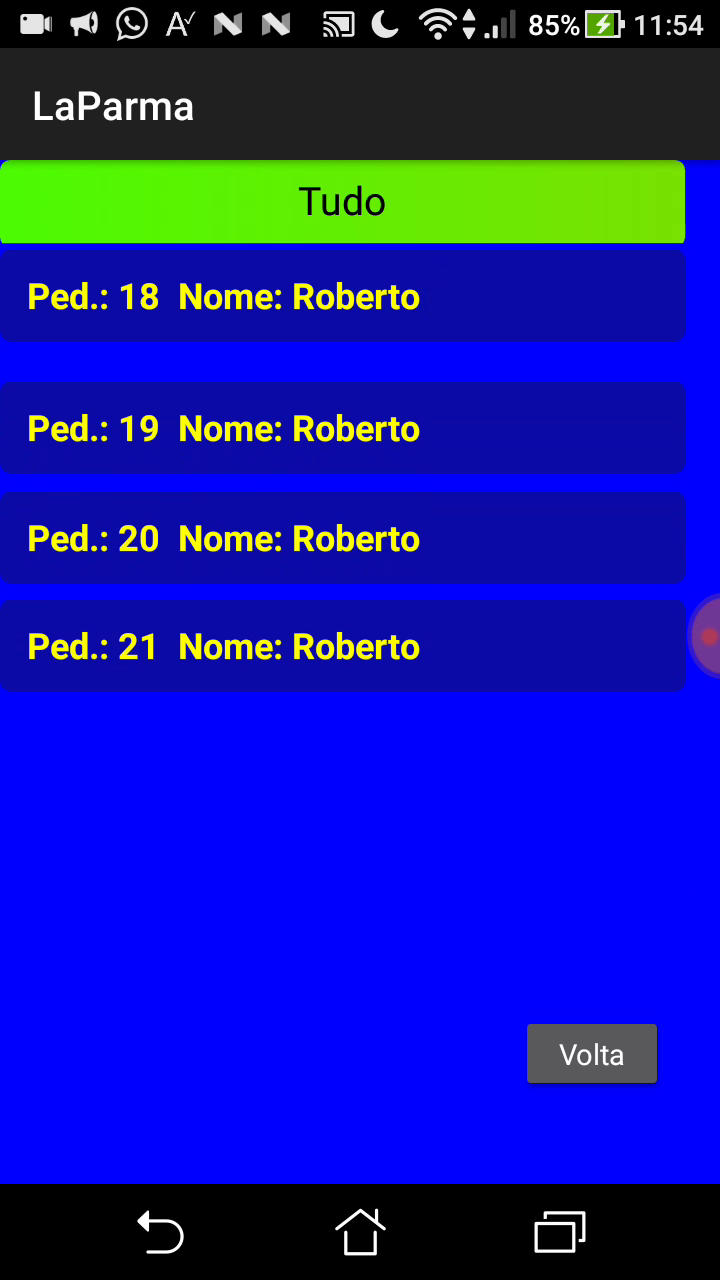Image resolution: width=720 pixels, height=1280 pixels.
Task: Select order Ped. 21 for Roberto
Action: (342, 646)
